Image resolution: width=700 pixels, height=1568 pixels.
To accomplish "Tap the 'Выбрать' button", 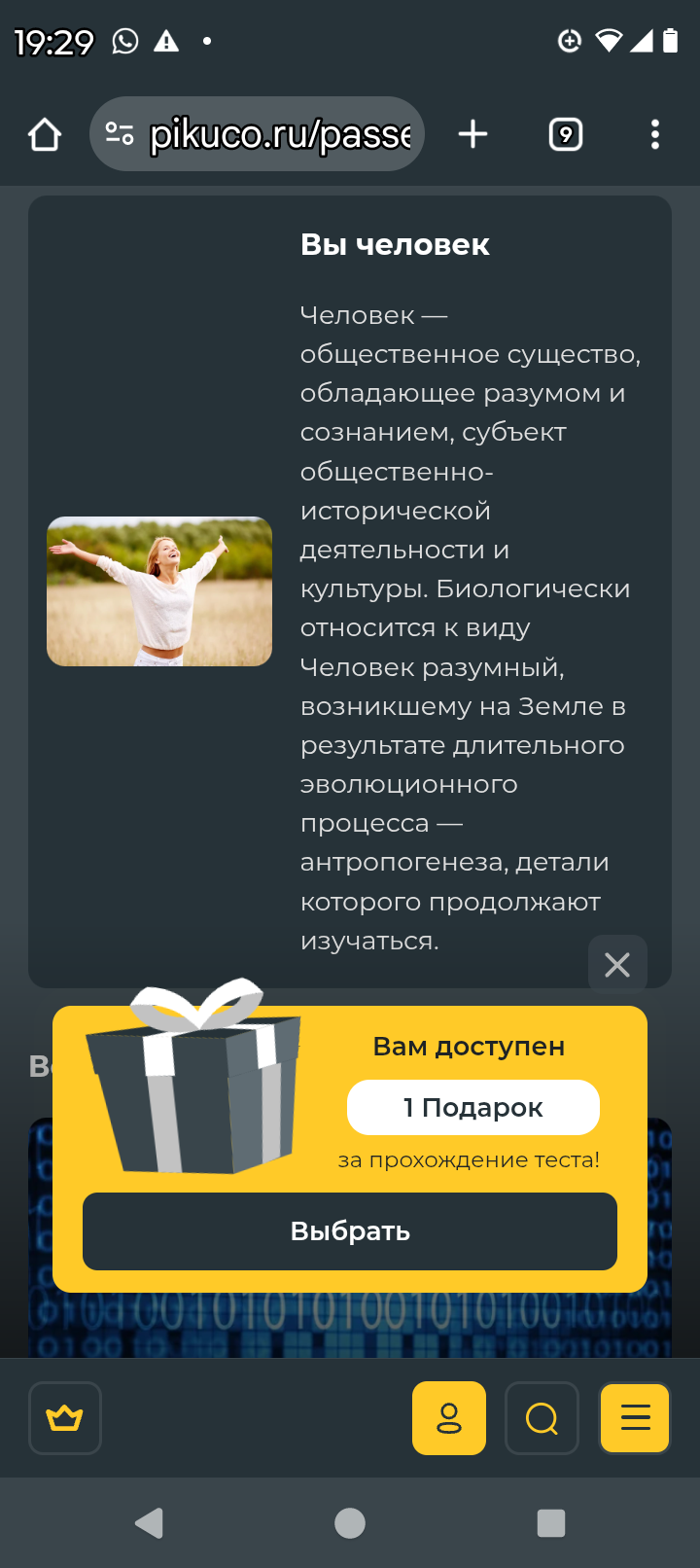I will point(350,1231).
